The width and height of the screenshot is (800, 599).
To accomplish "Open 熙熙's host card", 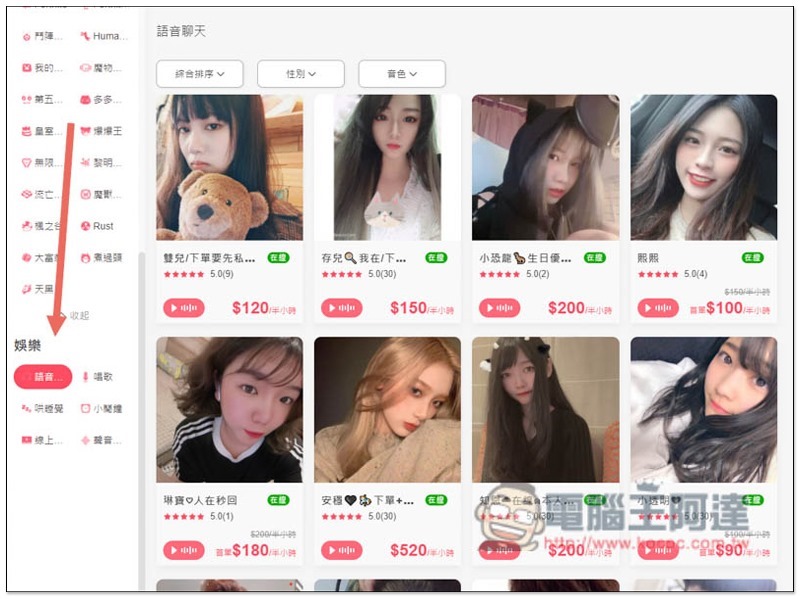I will tap(703, 167).
